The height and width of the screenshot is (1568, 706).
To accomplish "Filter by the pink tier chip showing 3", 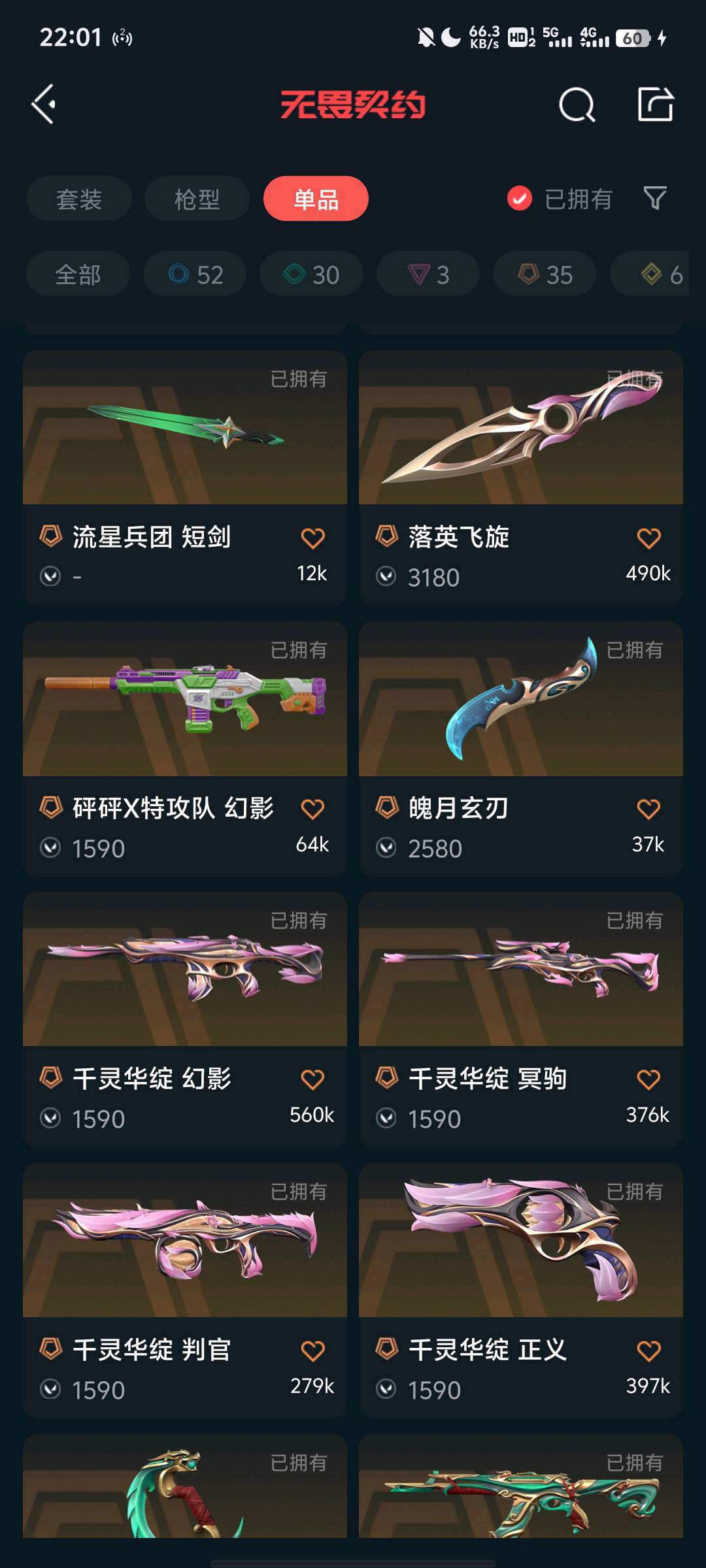I will [x=428, y=274].
